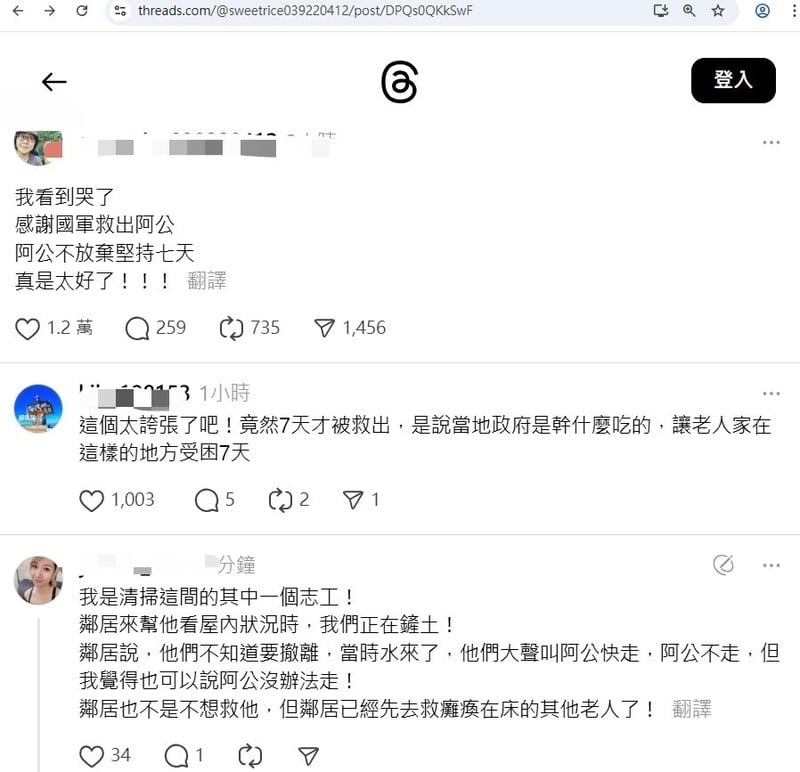Like the volunteer's reply with 34 likes
This screenshot has height=772, width=800.
click(x=92, y=755)
